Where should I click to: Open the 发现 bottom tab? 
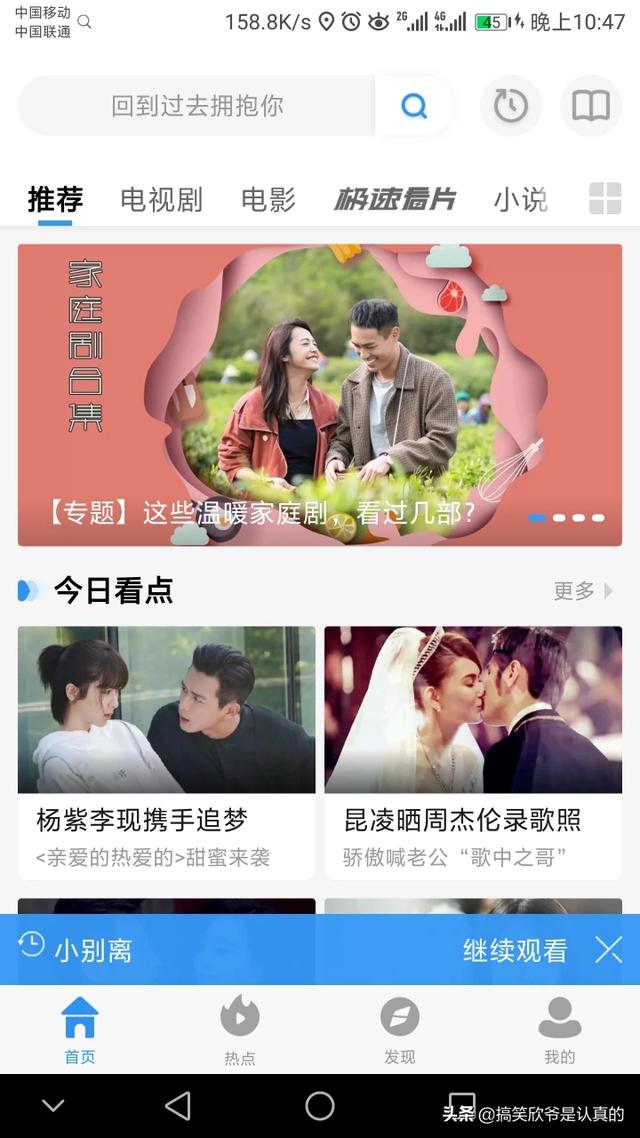(400, 1030)
